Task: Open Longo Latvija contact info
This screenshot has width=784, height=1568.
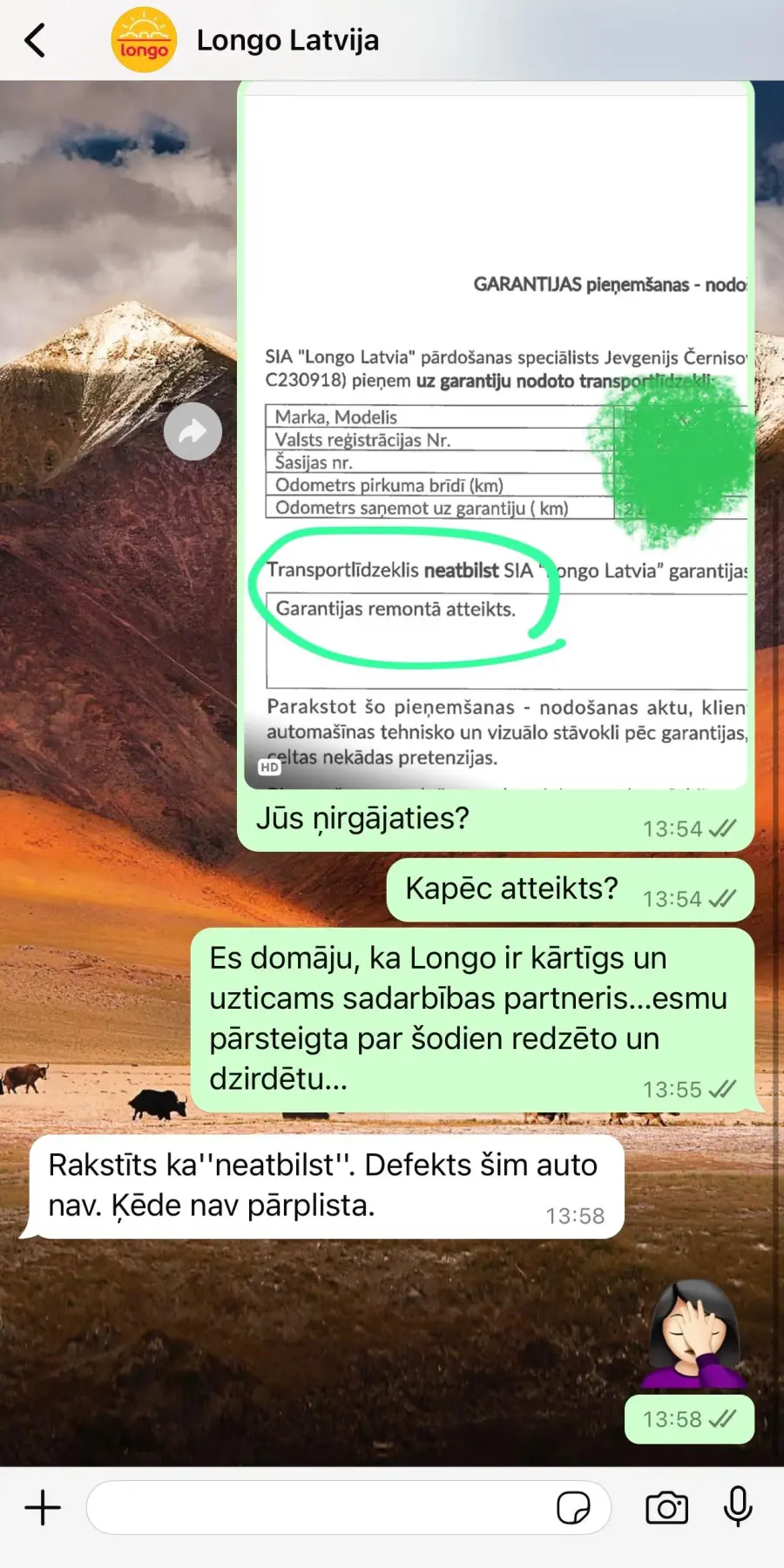Action: tap(287, 40)
